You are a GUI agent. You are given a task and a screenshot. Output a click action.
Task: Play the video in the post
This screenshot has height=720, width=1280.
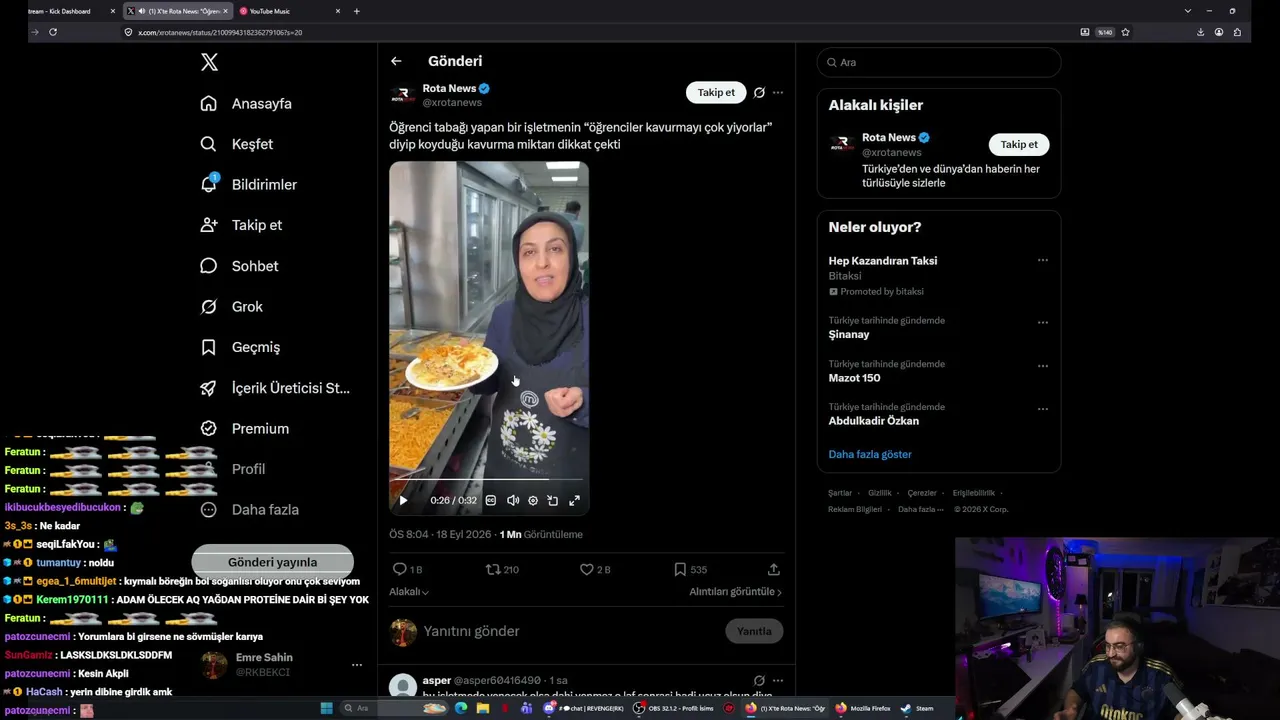[403, 500]
